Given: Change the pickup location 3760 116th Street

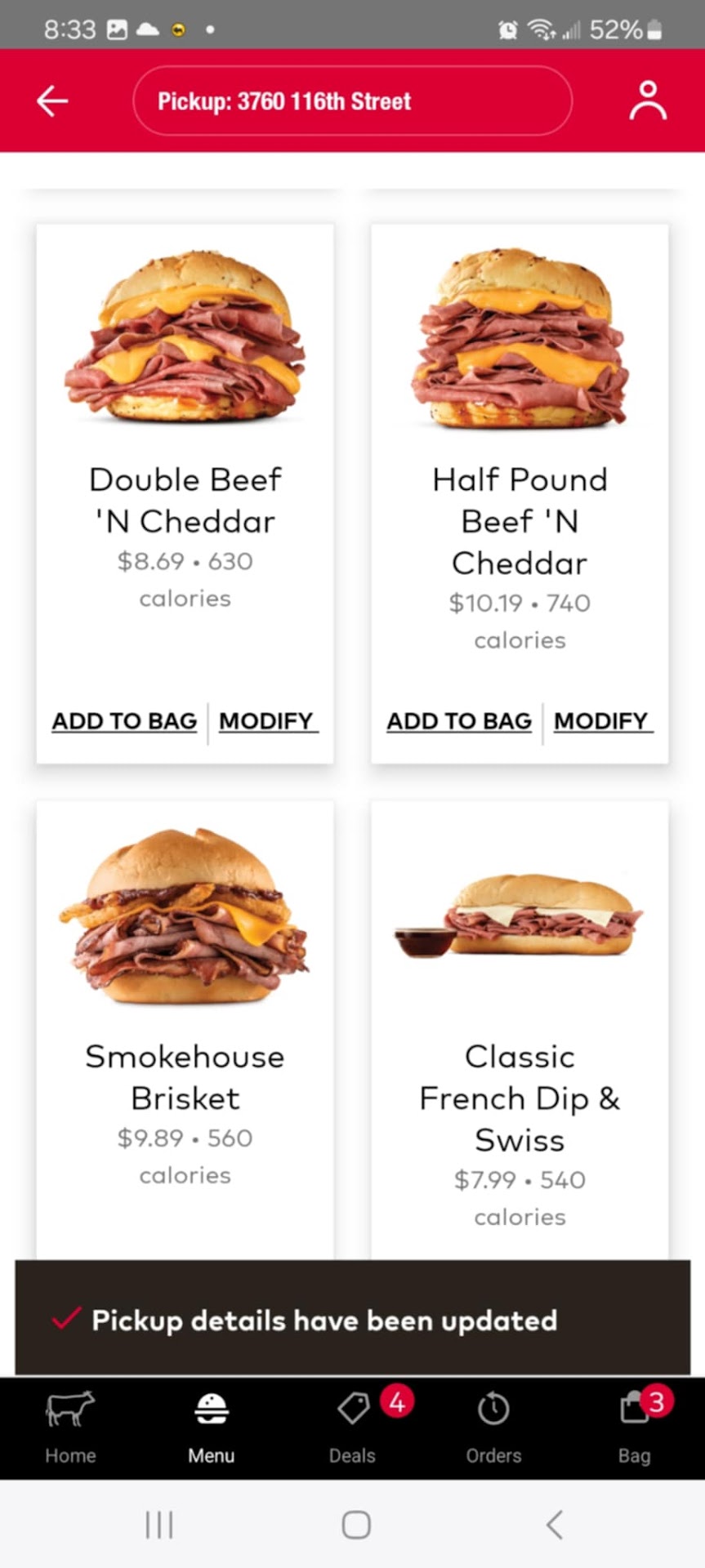Looking at the screenshot, I should coord(352,101).
